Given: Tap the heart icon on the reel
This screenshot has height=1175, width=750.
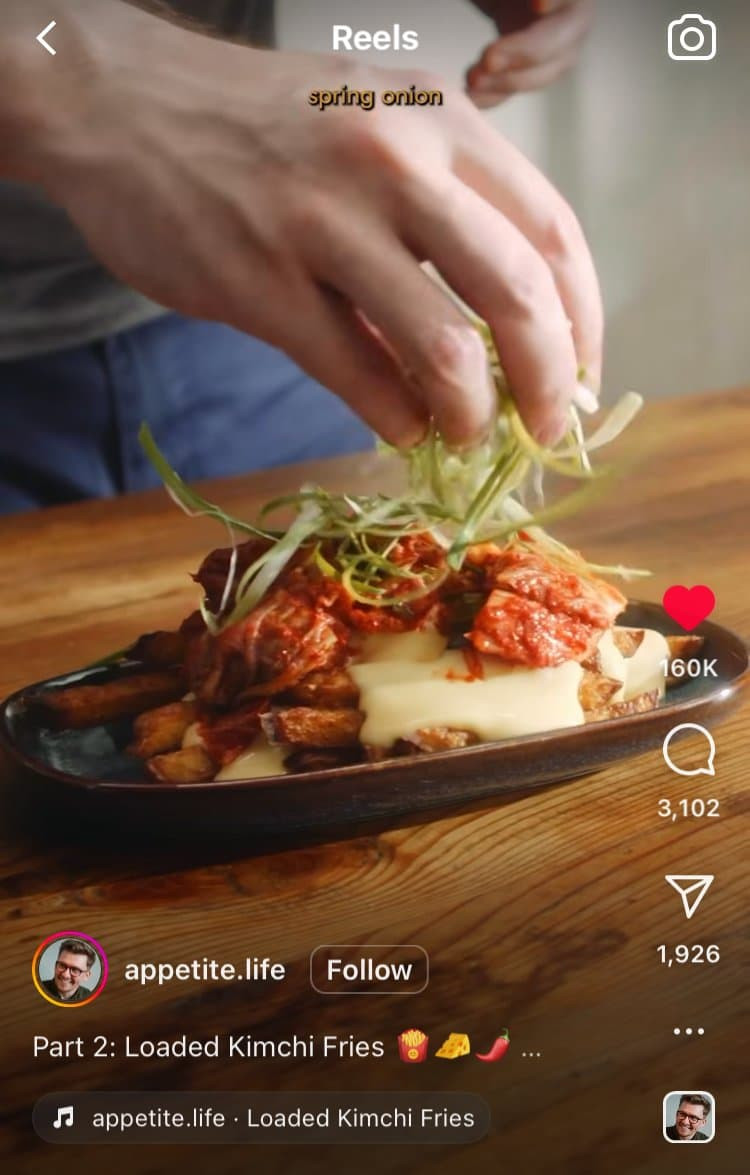Looking at the screenshot, I should [689, 608].
